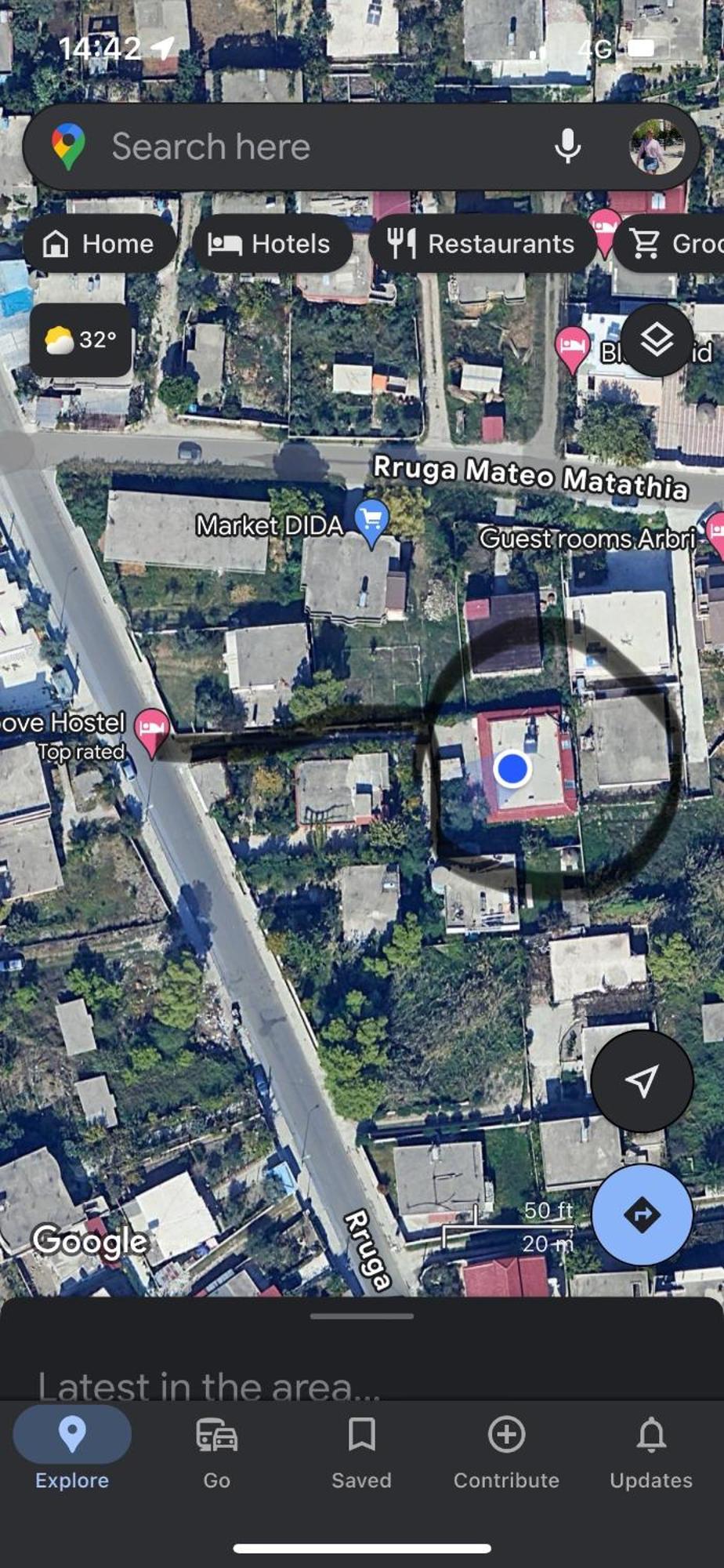Viewport: 724px width, 1568px height.
Task: Open the 32° weather widget
Action: coord(81,340)
